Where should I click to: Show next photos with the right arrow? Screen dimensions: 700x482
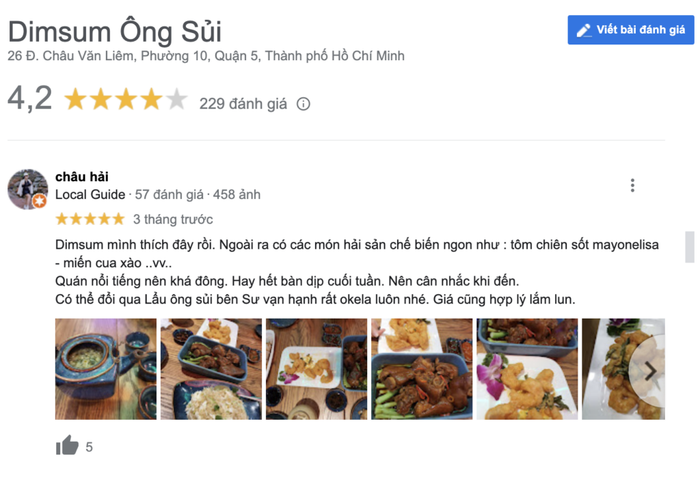coord(650,371)
